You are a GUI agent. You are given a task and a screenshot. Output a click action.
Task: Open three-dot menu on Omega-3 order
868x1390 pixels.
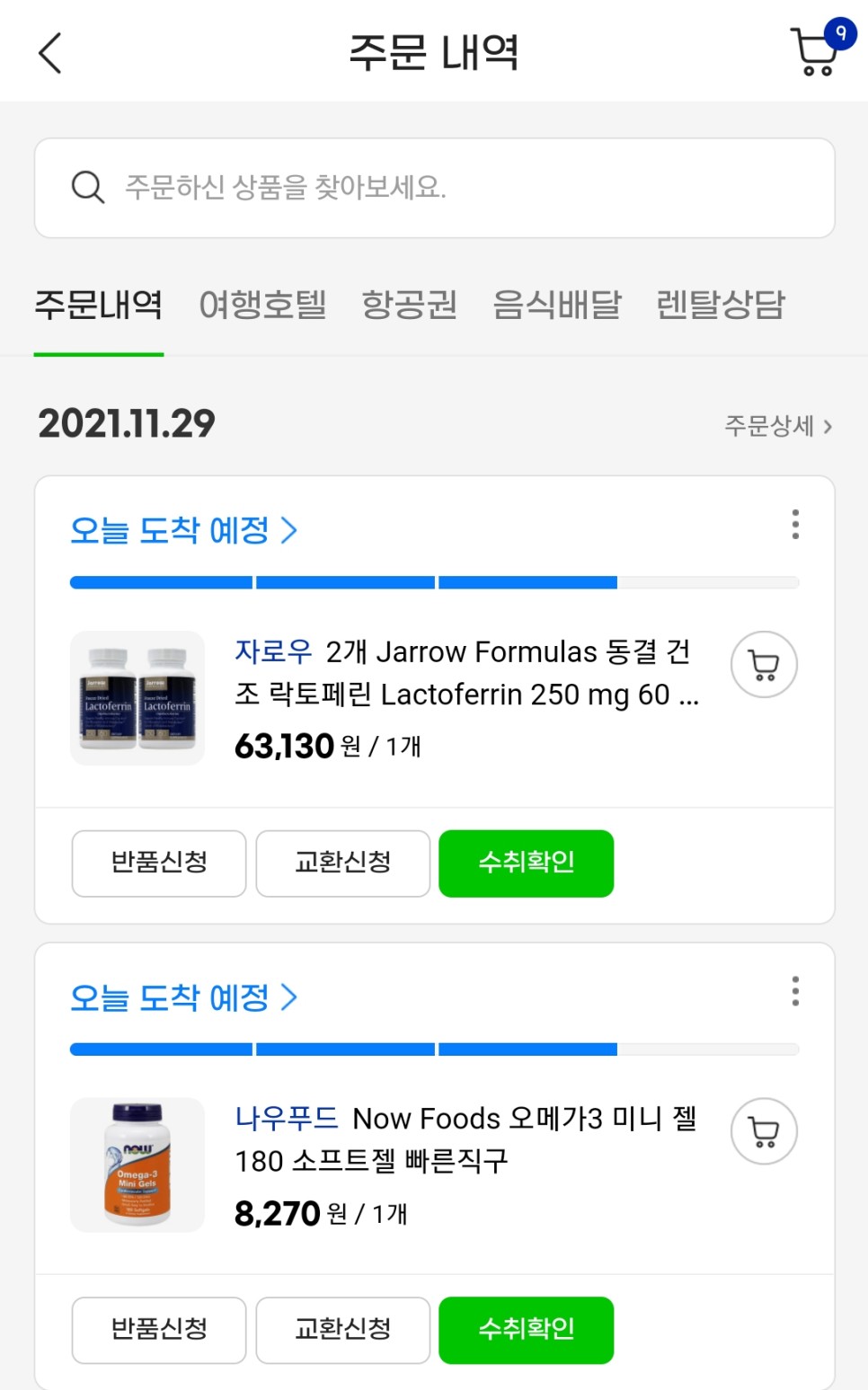tap(794, 991)
